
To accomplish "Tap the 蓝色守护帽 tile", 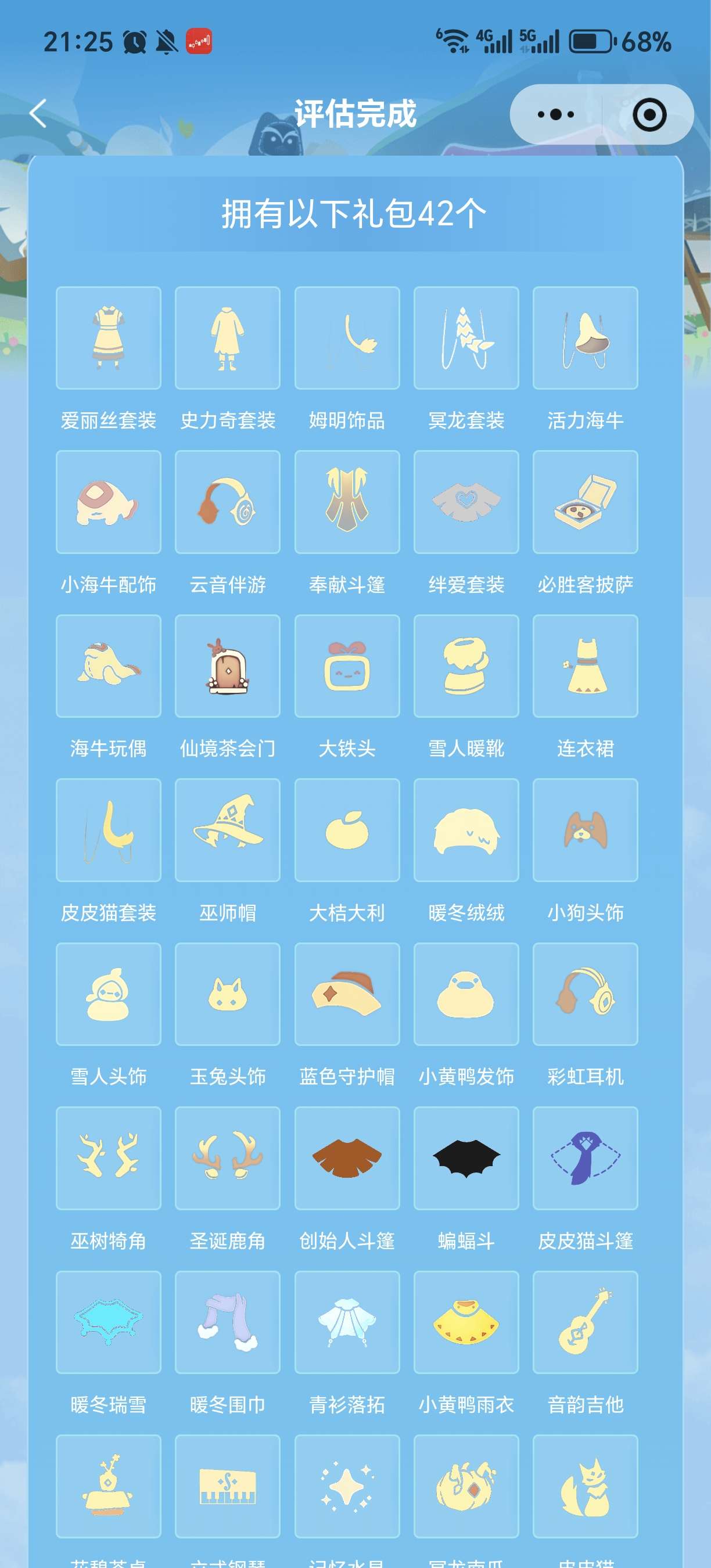I will coord(347,994).
